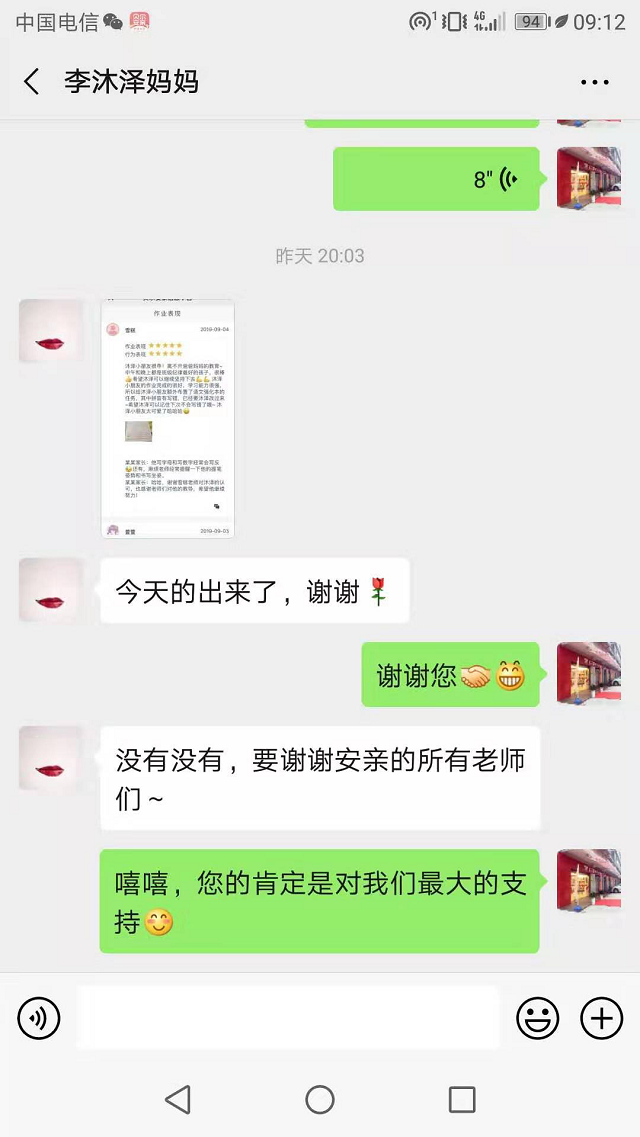Viewport: 640px width, 1137px height.
Task: Go to system home screen
Action: point(320,1100)
